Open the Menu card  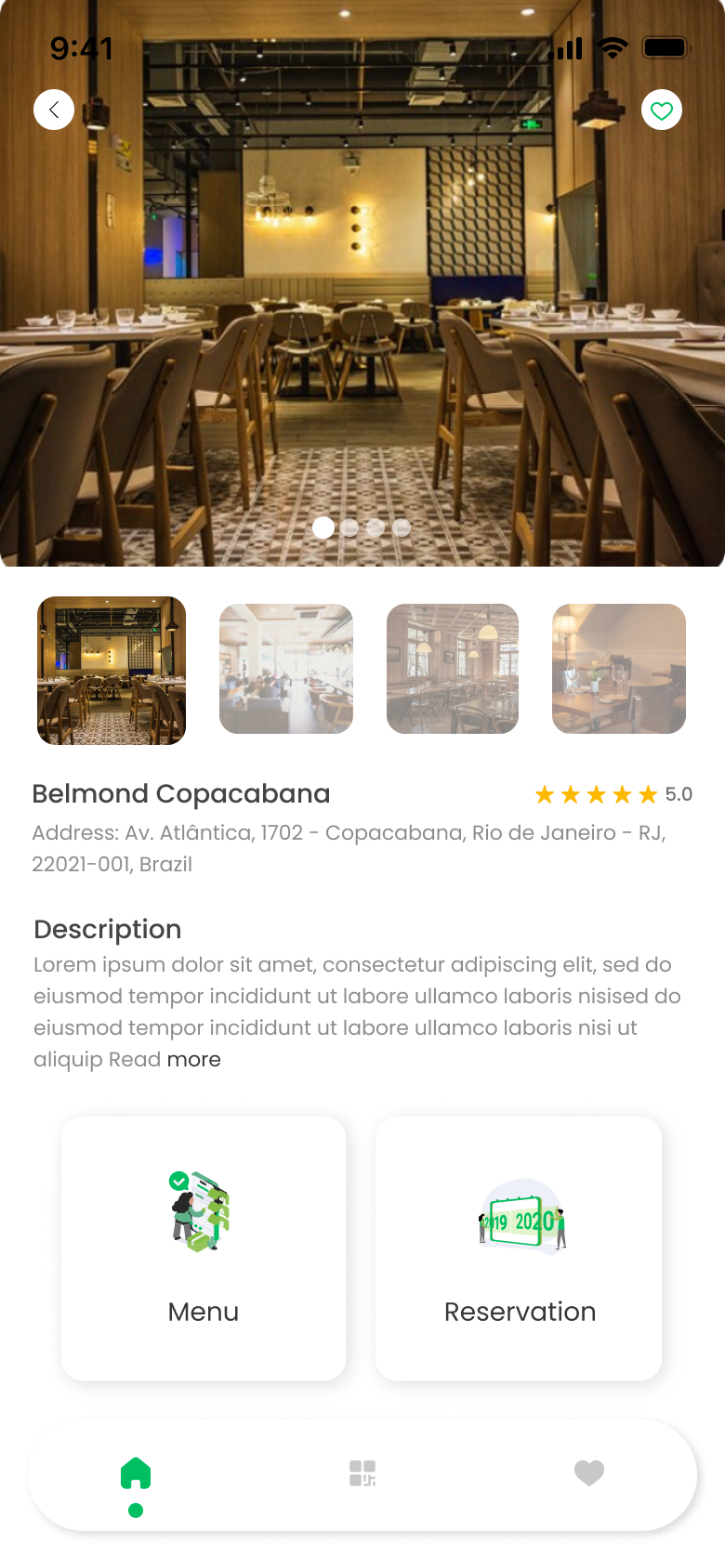(x=204, y=1248)
